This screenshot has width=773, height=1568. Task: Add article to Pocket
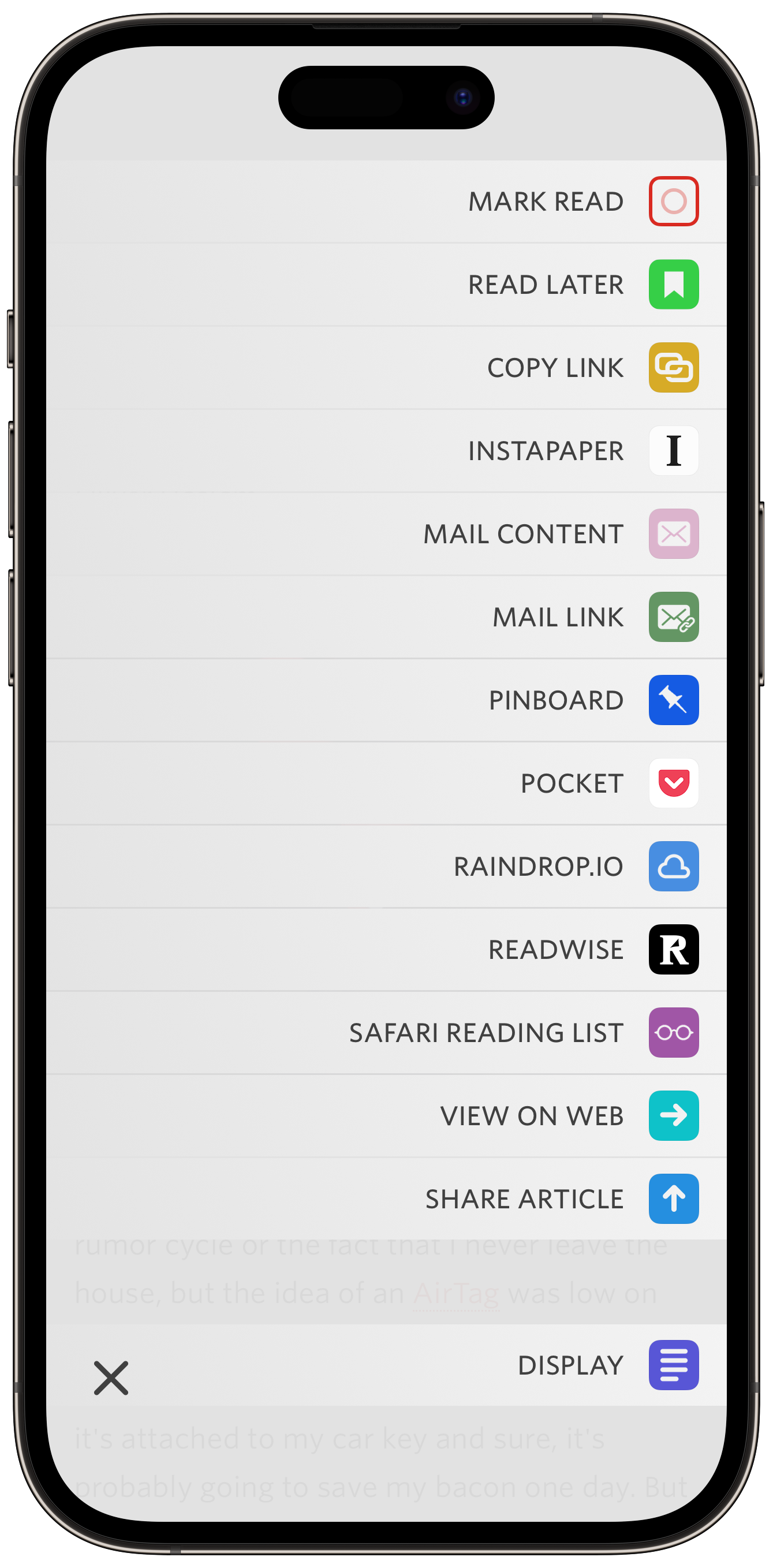coord(673,783)
